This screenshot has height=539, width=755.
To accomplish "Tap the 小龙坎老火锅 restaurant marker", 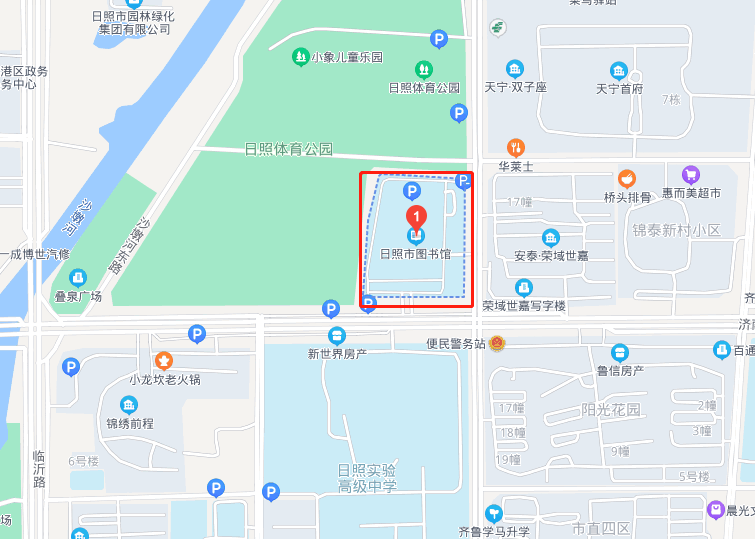I will [164, 361].
